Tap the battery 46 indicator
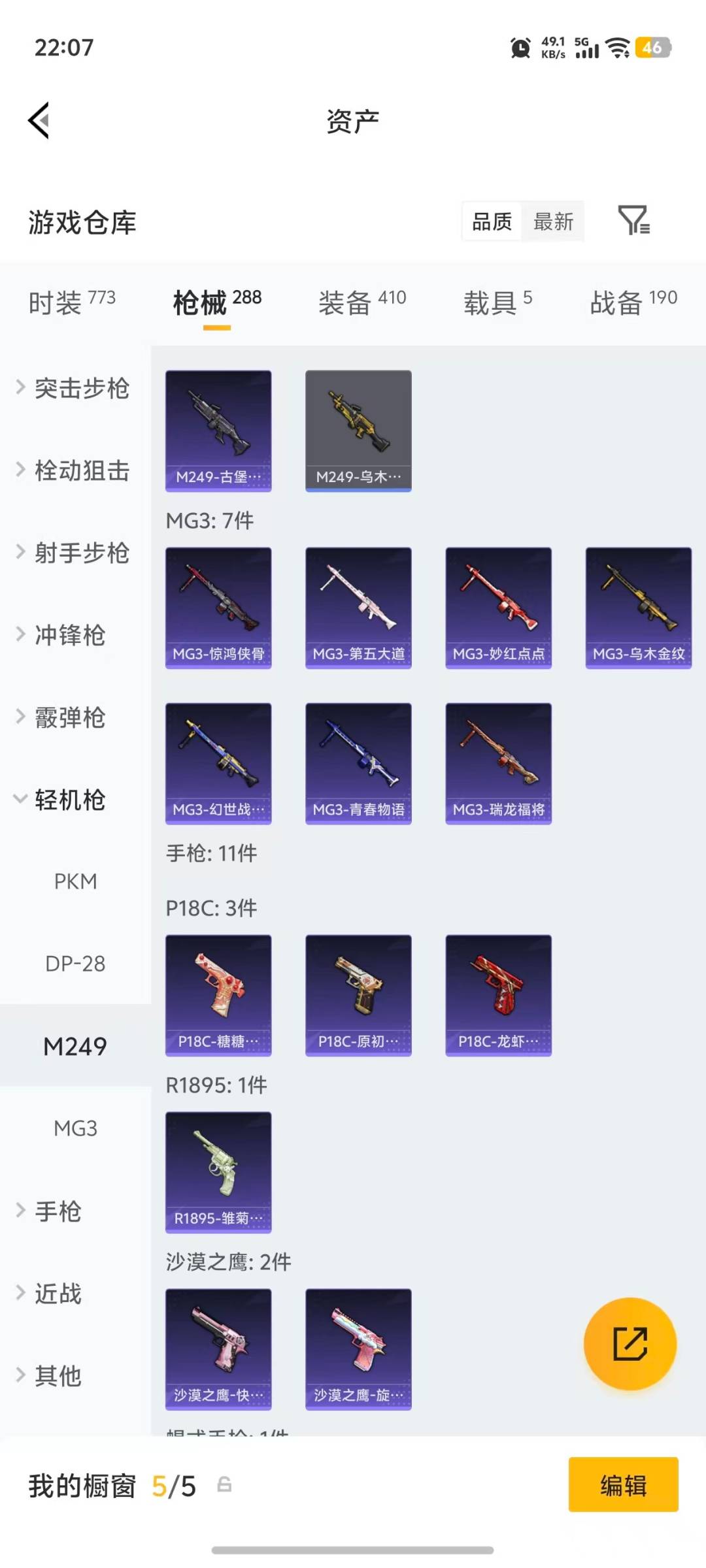706x1568 pixels. (x=652, y=48)
